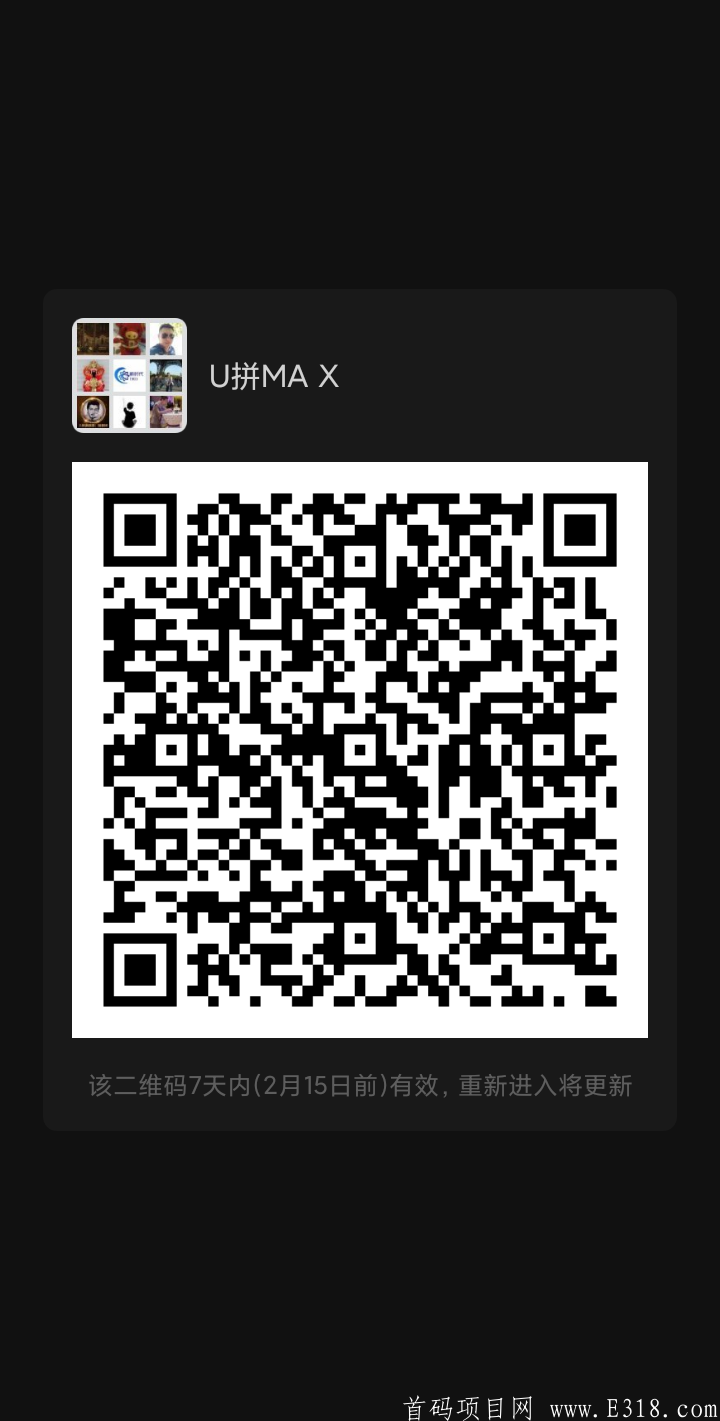Tap the outdoor archway photo avatar
This screenshot has width=720, height=1421.
tap(166, 376)
